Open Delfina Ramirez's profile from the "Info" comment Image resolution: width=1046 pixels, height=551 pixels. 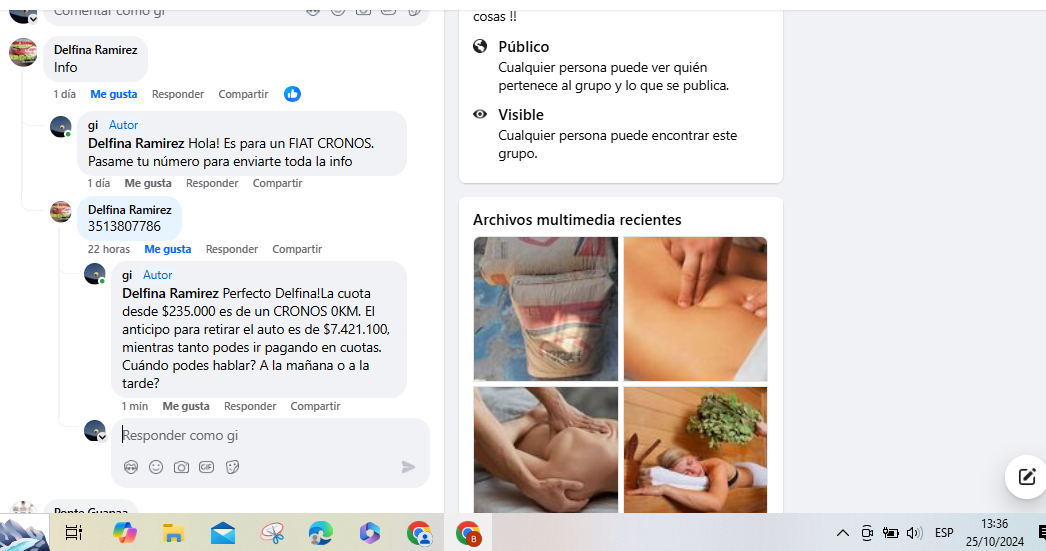(x=94, y=49)
